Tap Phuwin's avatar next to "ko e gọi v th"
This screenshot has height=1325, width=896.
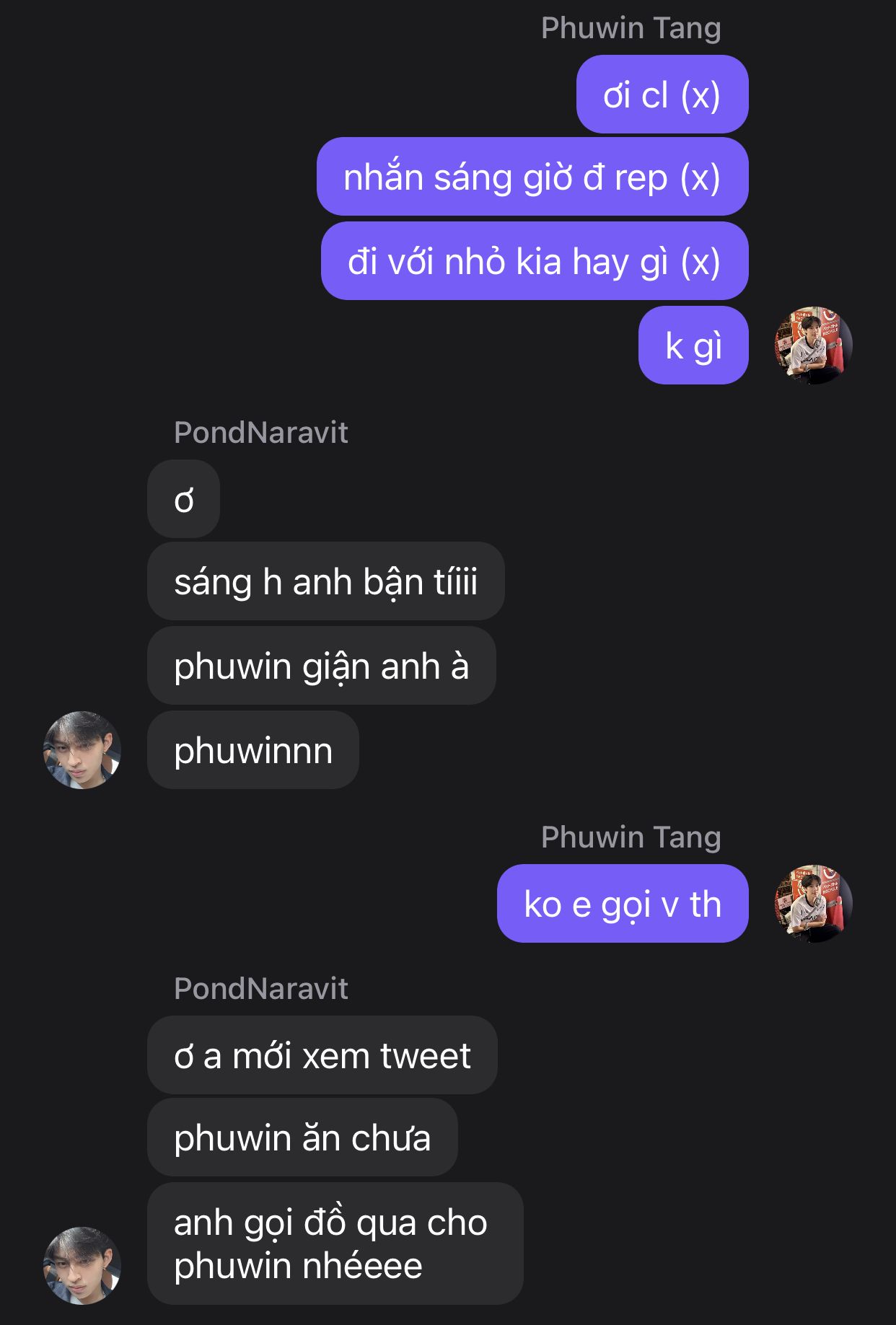813,904
